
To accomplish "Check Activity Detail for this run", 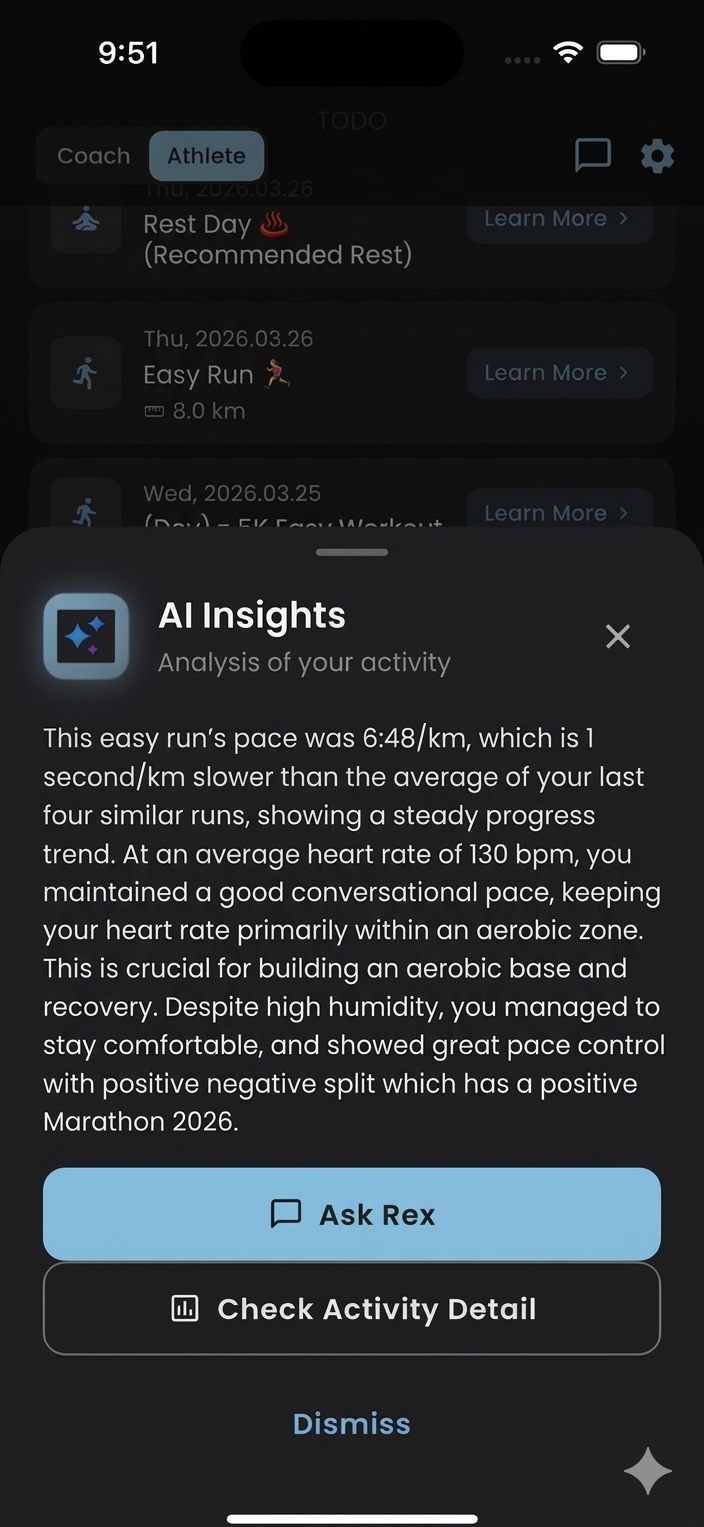I will click(352, 1309).
